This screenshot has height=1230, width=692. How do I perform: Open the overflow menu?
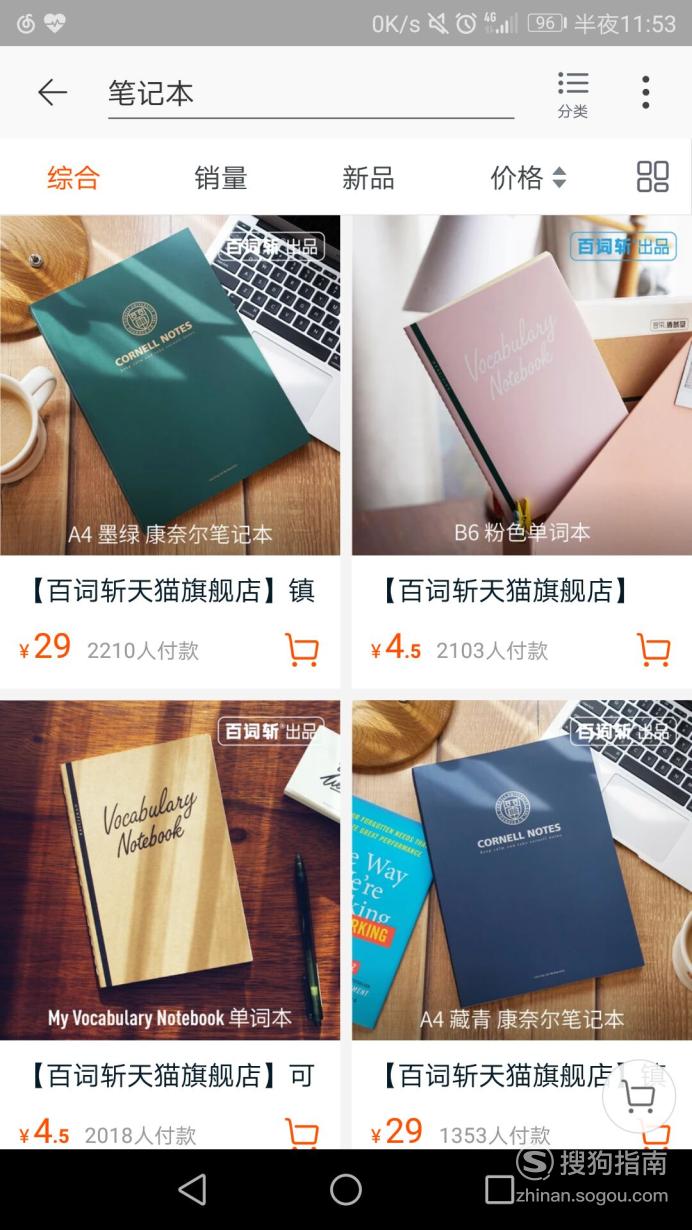(x=646, y=93)
